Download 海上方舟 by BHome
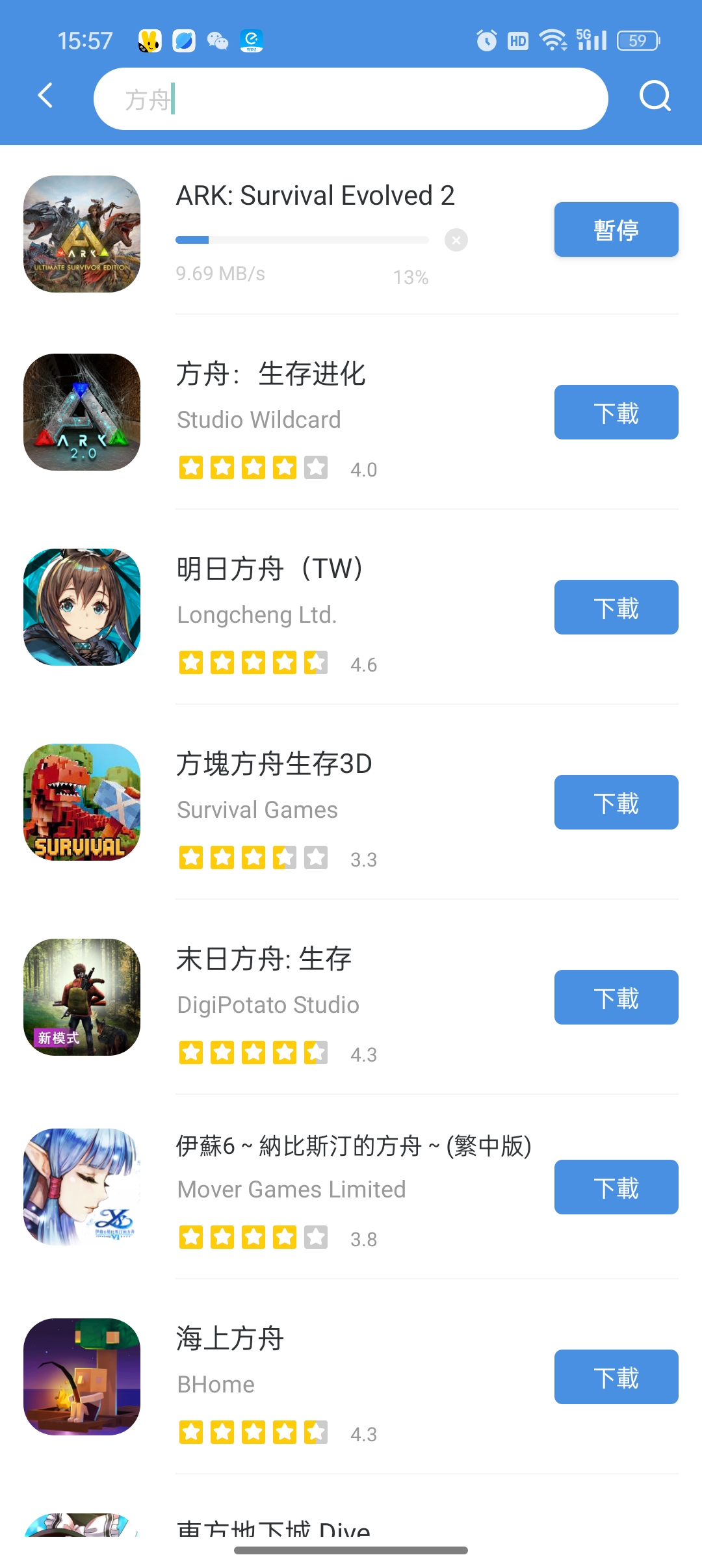 pyautogui.click(x=616, y=1377)
